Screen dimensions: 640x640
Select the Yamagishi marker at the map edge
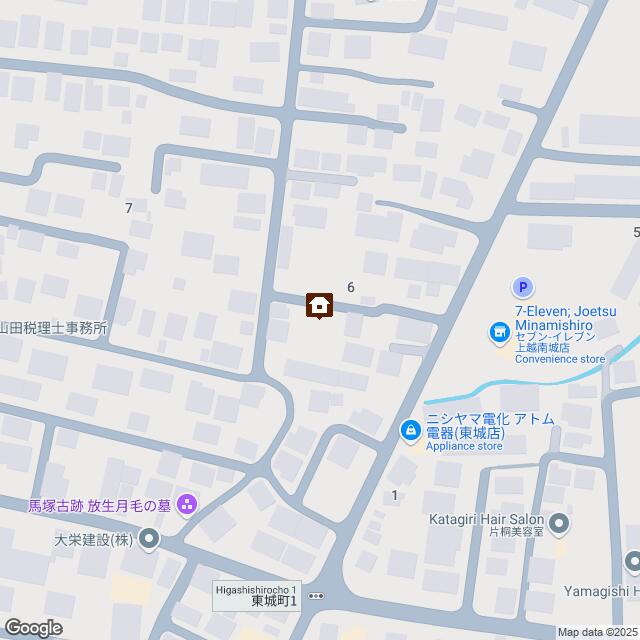[633, 562]
